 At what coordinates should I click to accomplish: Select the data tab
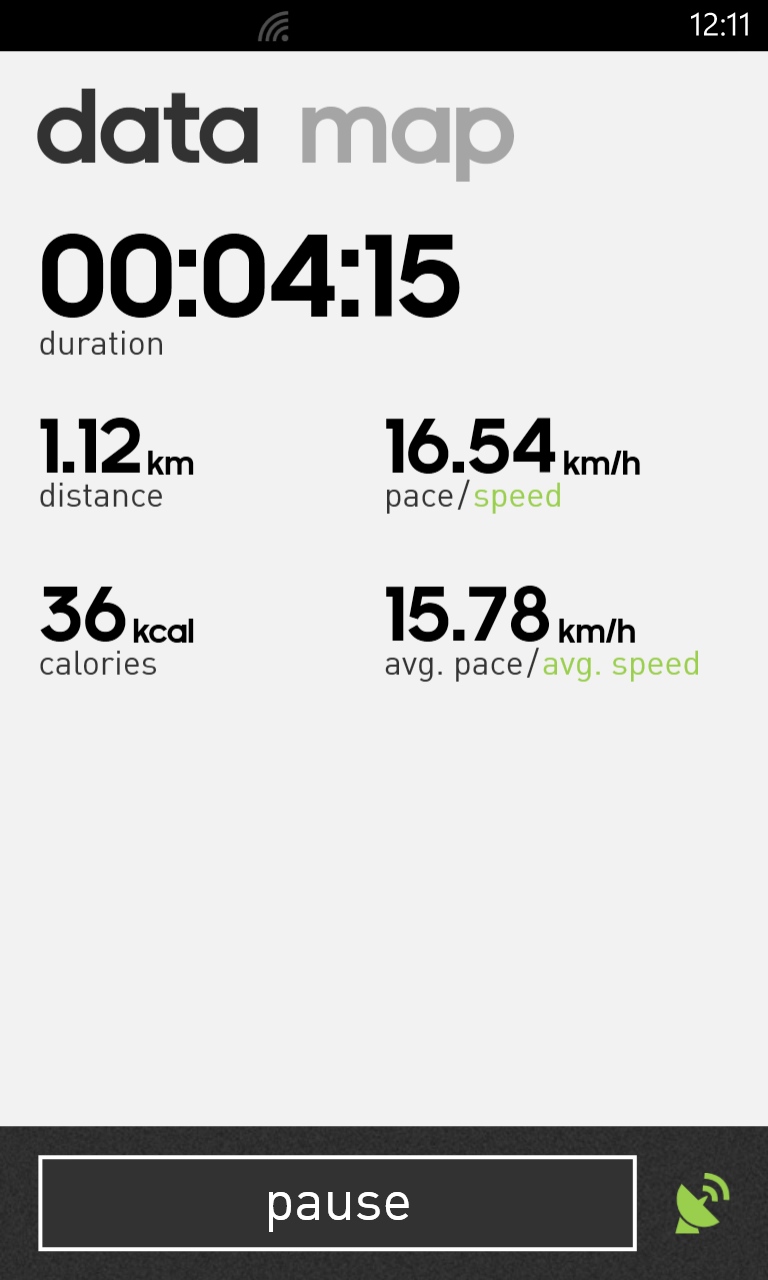[147, 127]
